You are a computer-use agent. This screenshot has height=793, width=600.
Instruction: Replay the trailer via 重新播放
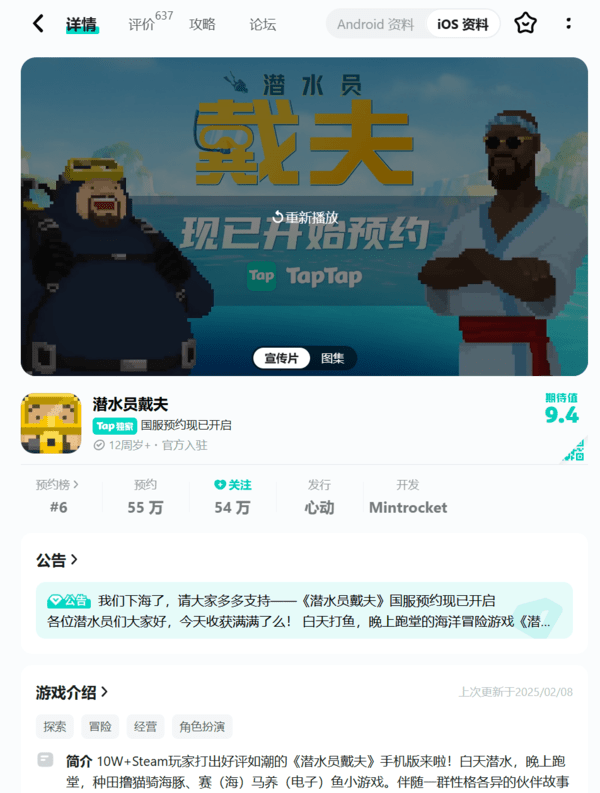pyautogui.click(x=305, y=217)
